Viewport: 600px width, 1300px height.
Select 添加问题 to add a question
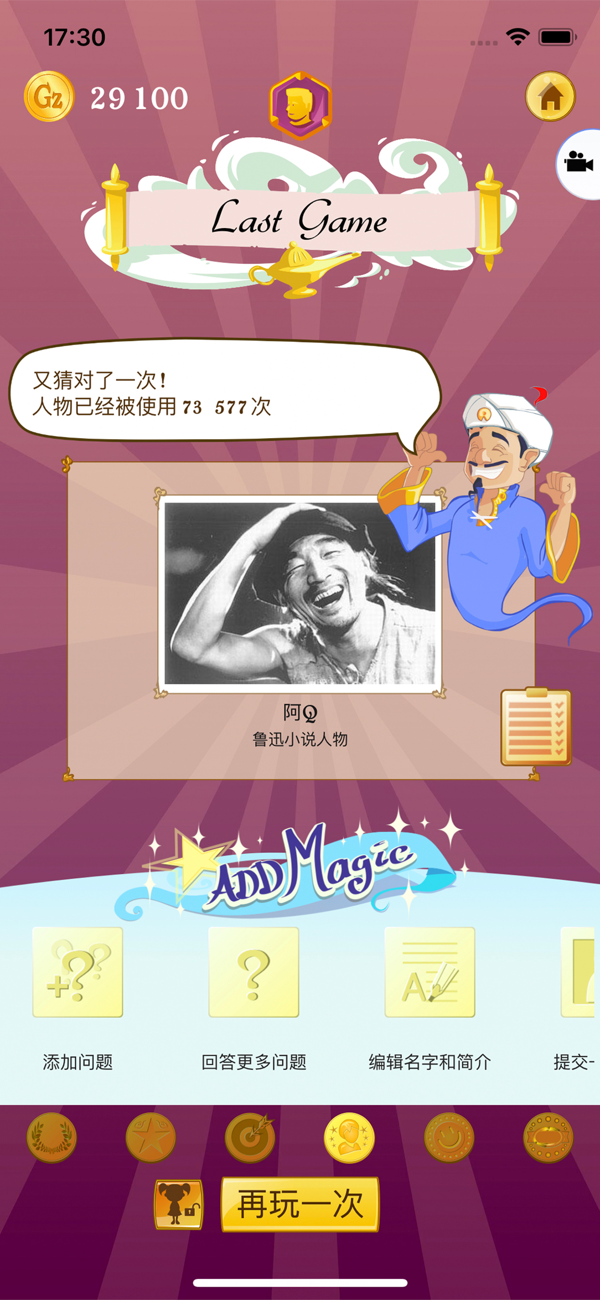coord(78,973)
